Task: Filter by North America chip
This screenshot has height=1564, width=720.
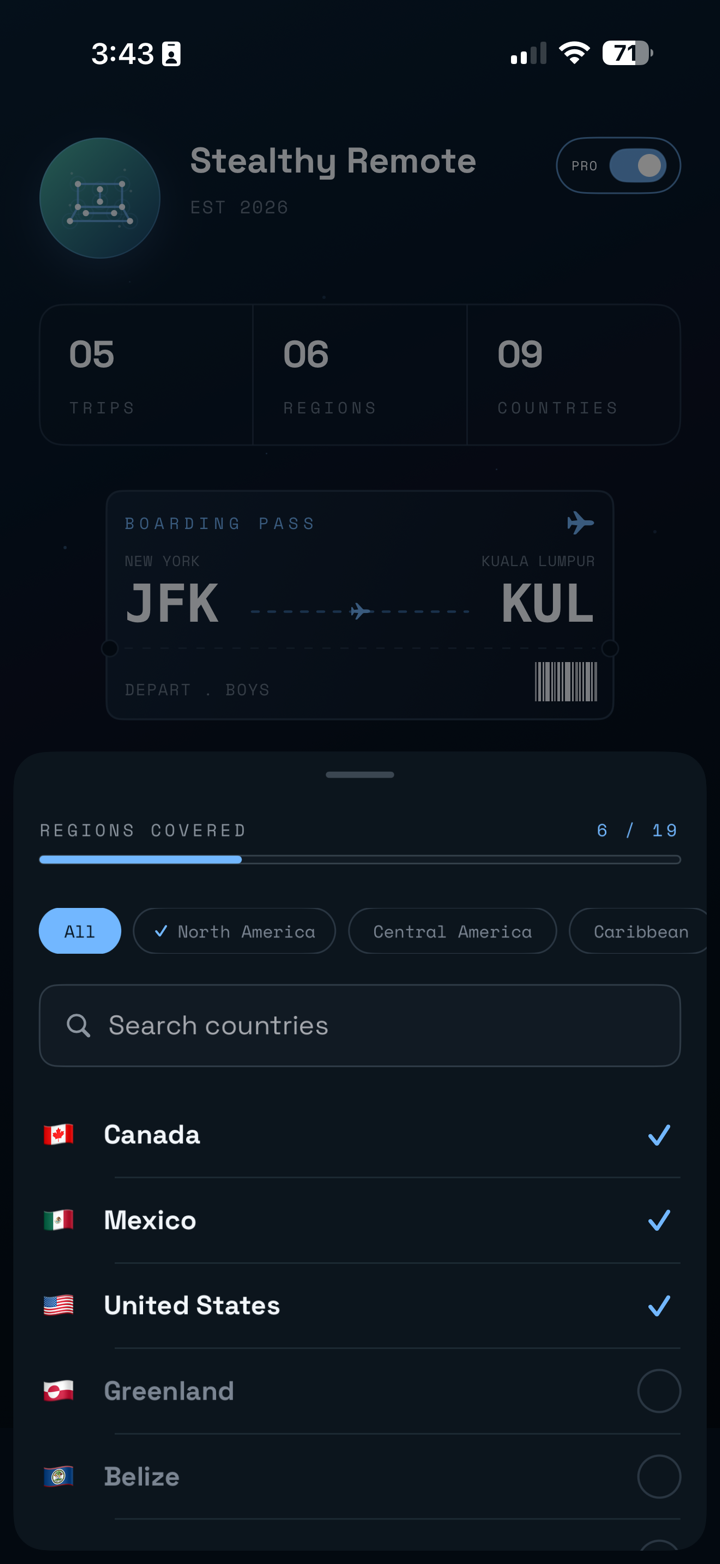Action: [x=234, y=931]
